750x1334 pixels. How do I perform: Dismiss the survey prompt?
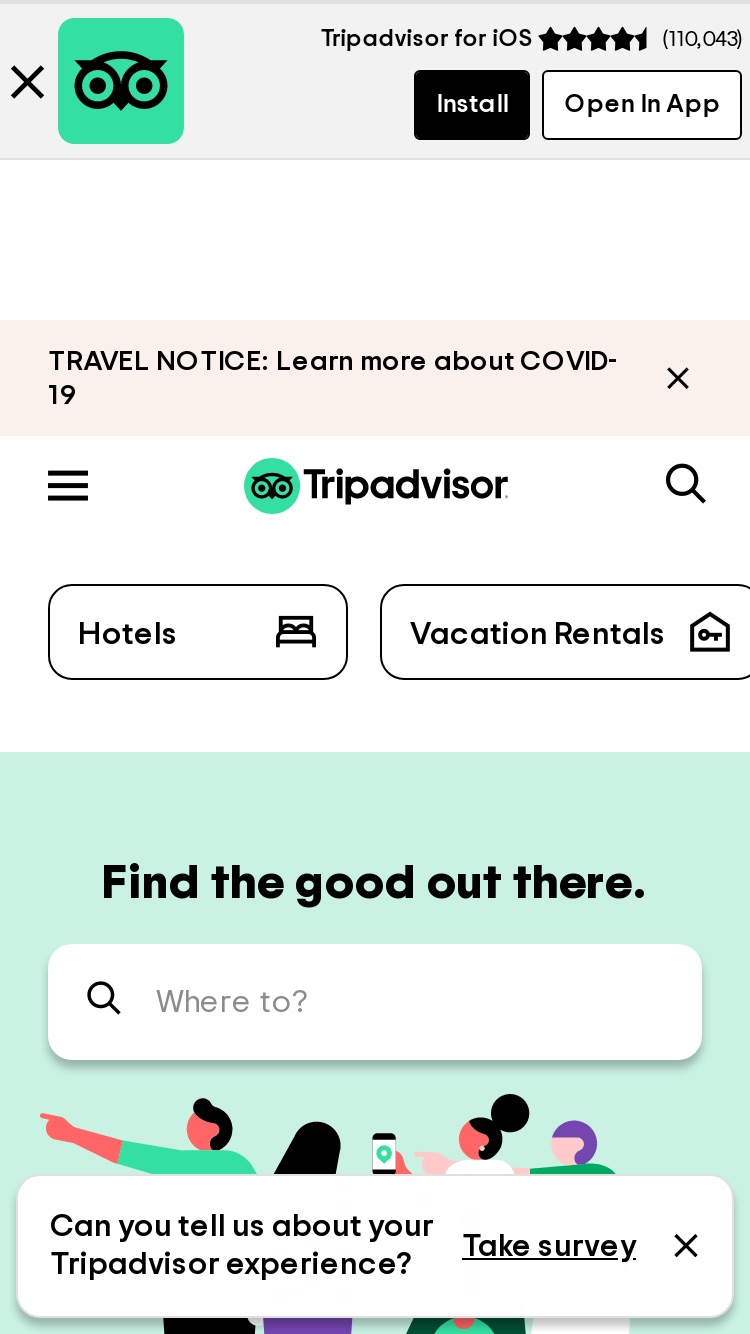coord(686,1245)
